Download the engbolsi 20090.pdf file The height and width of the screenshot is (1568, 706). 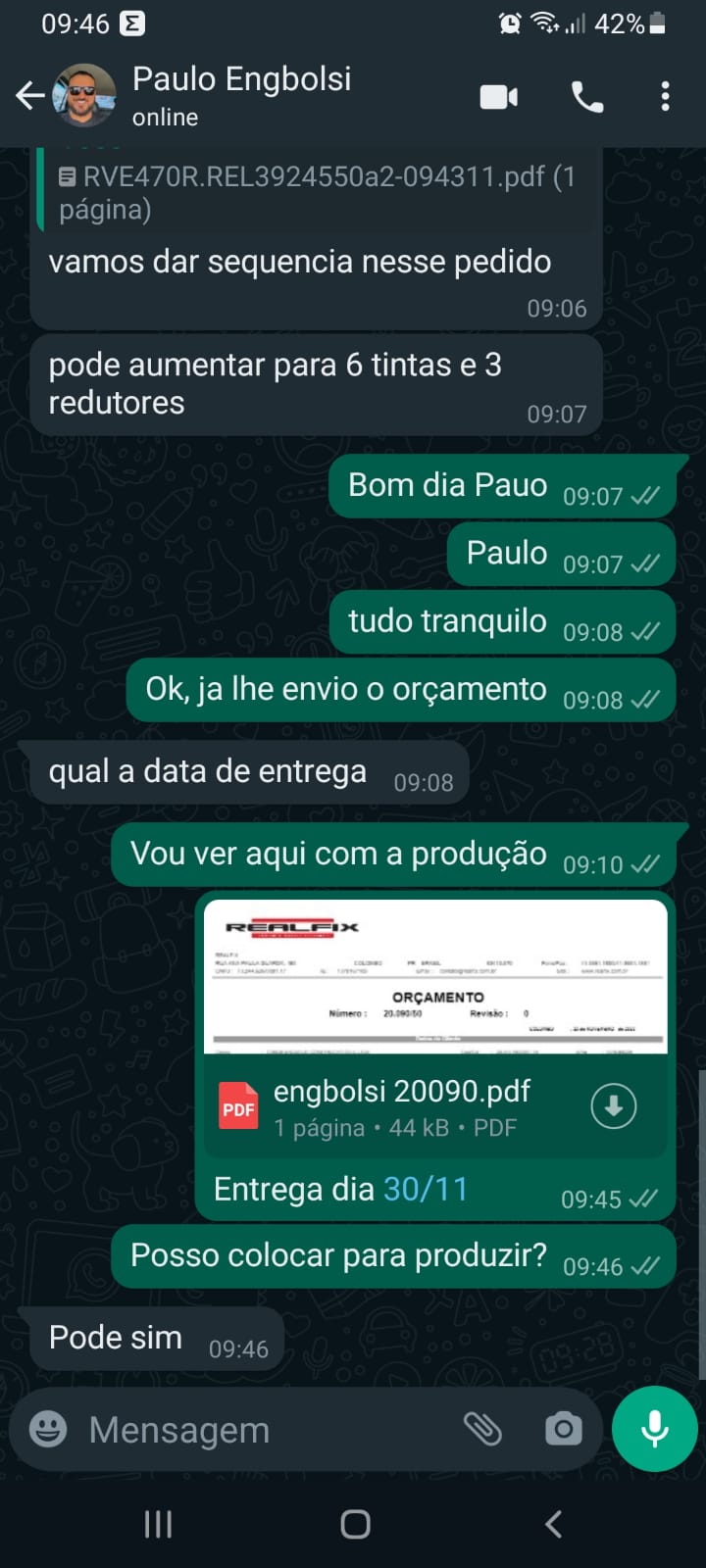coord(614,1106)
